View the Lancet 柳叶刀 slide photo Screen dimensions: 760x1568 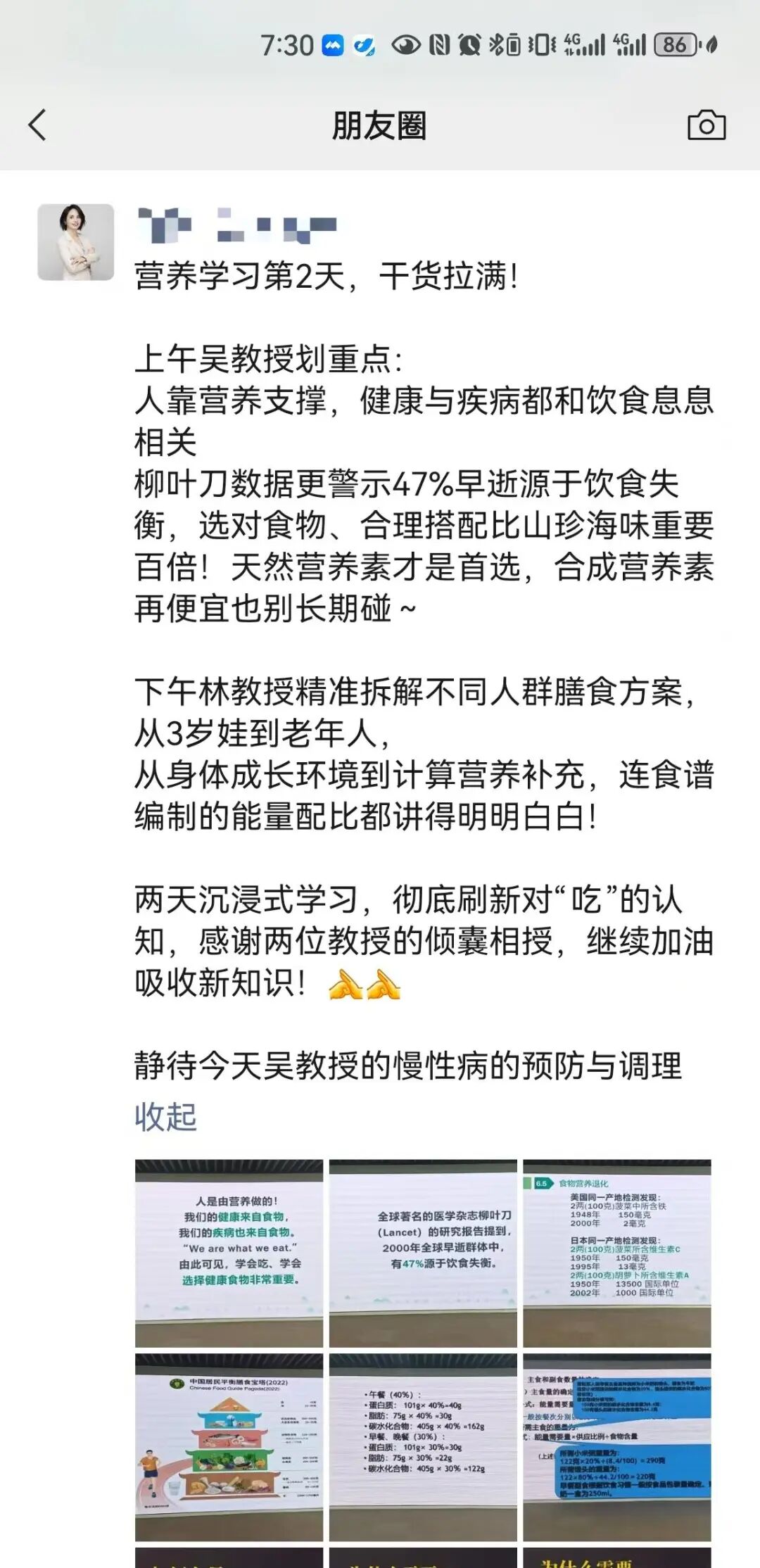click(x=423, y=1253)
